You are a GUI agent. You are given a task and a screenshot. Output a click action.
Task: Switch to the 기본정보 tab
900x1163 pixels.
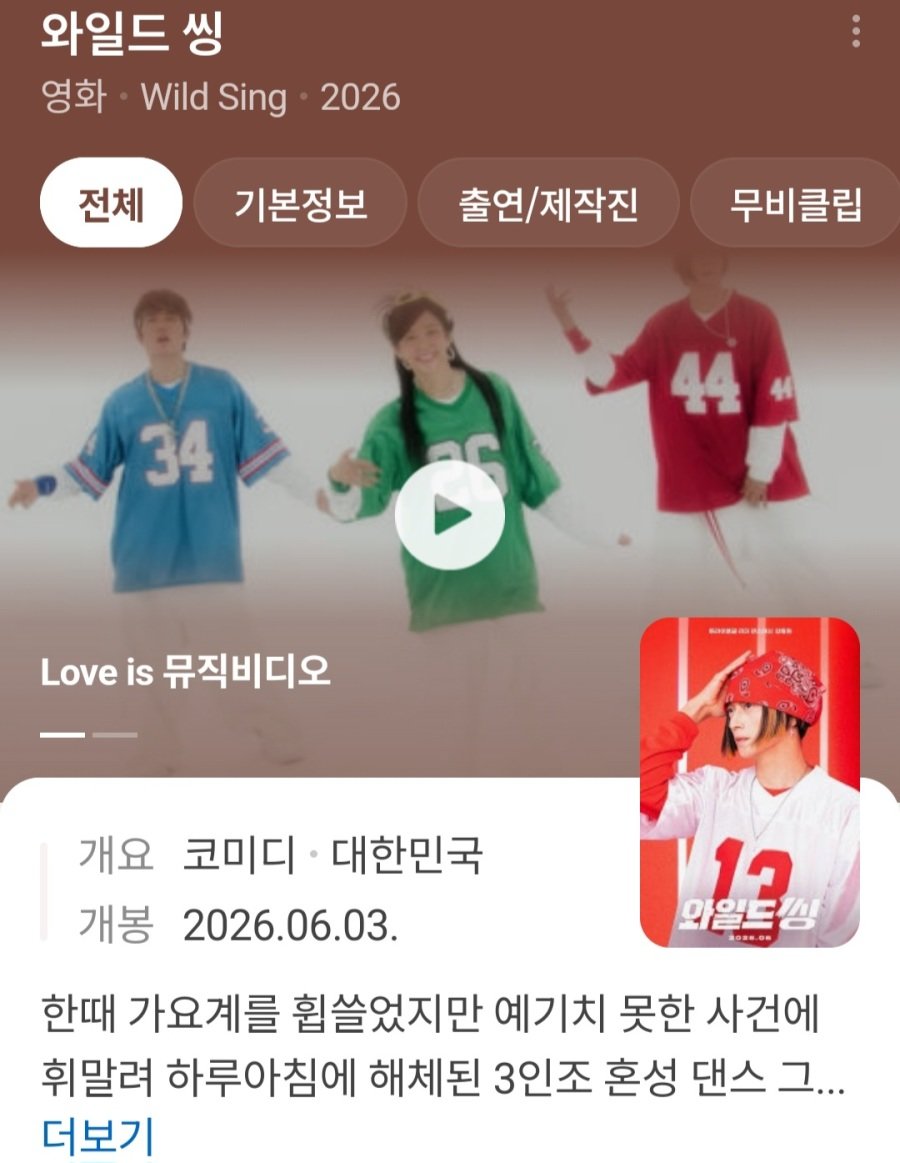point(300,201)
